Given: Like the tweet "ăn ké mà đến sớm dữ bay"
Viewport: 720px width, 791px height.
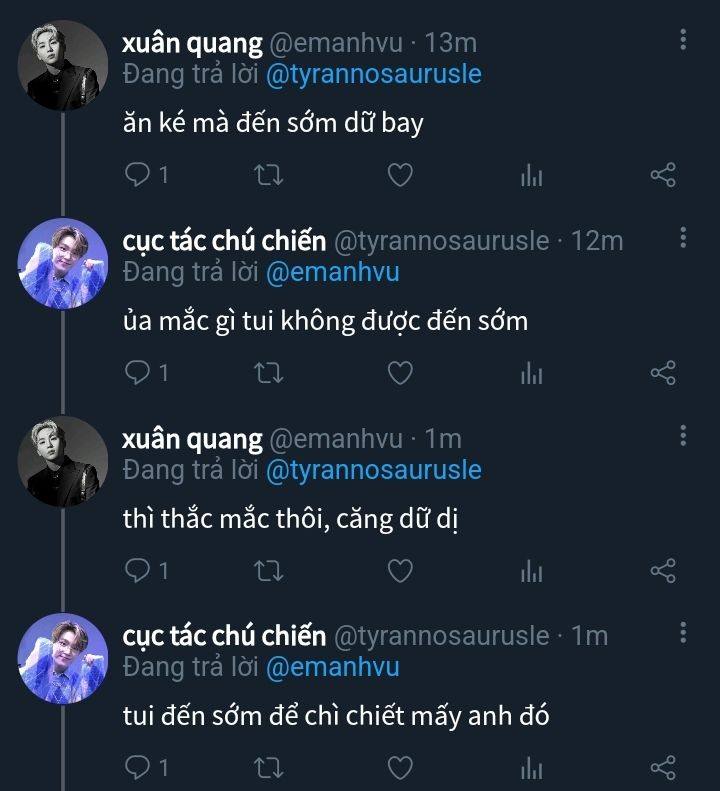Looking at the screenshot, I should pyautogui.click(x=400, y=176).
